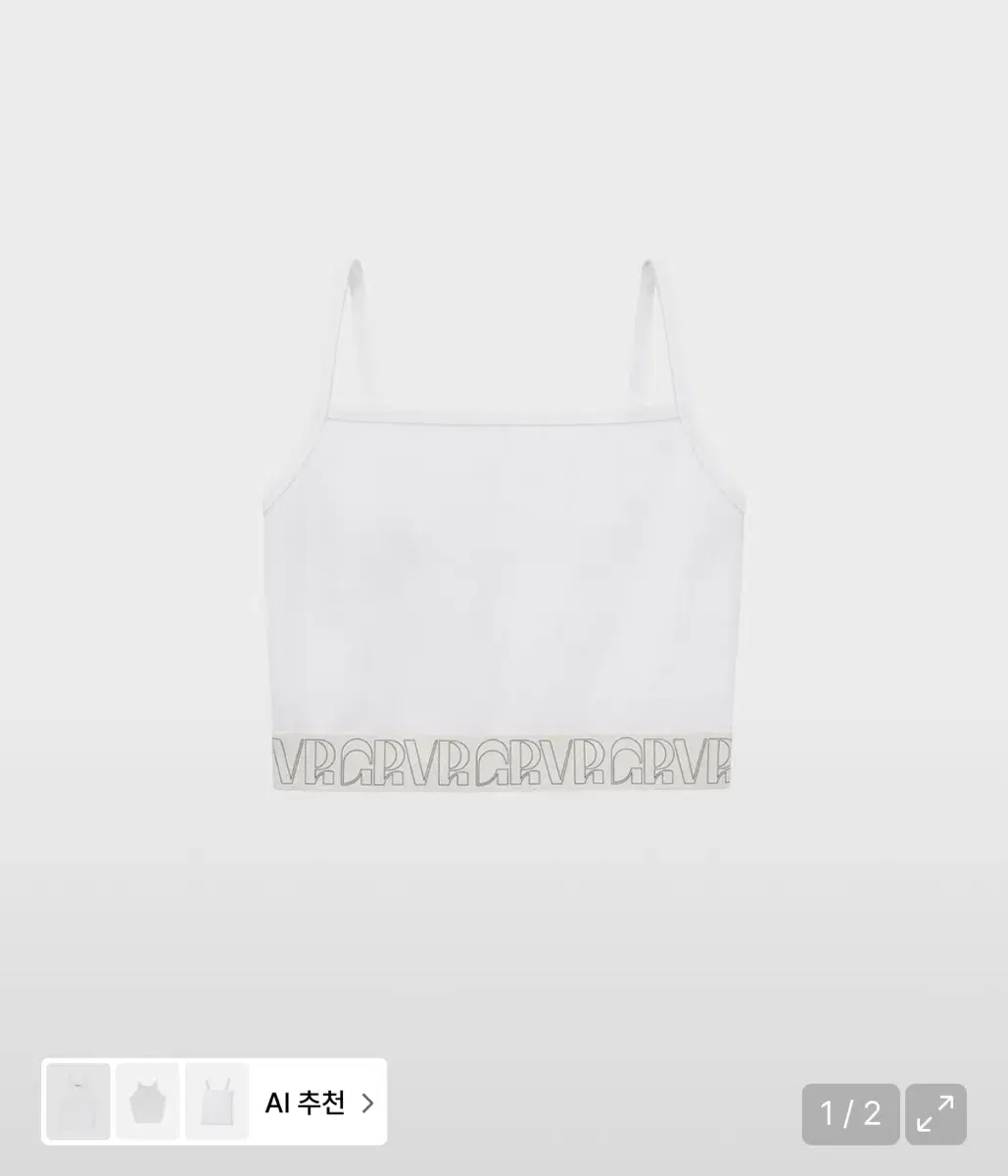
Task: Expand the product image to fullscreen
Action: point(935,1114)
